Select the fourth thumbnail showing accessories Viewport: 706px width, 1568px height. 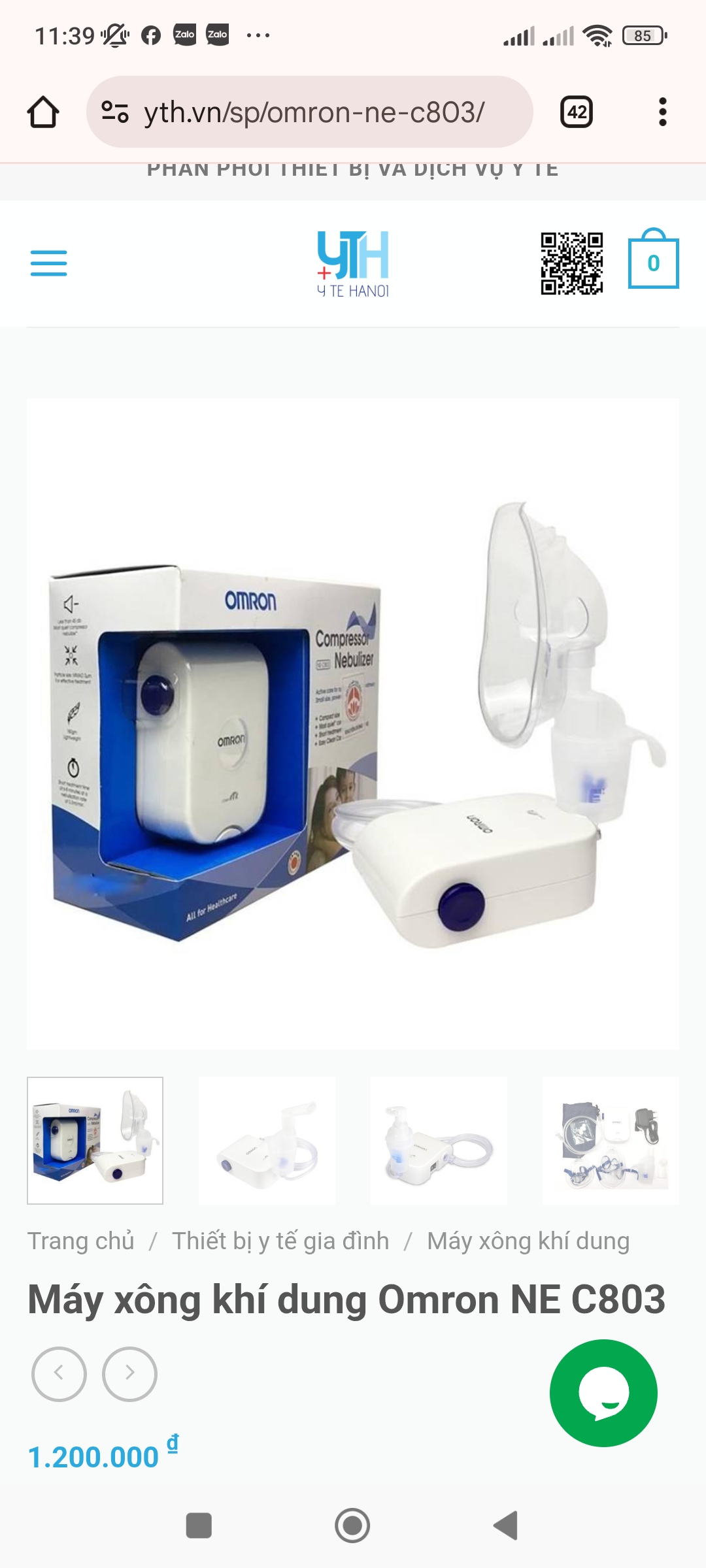click(x=611, y=1140)
